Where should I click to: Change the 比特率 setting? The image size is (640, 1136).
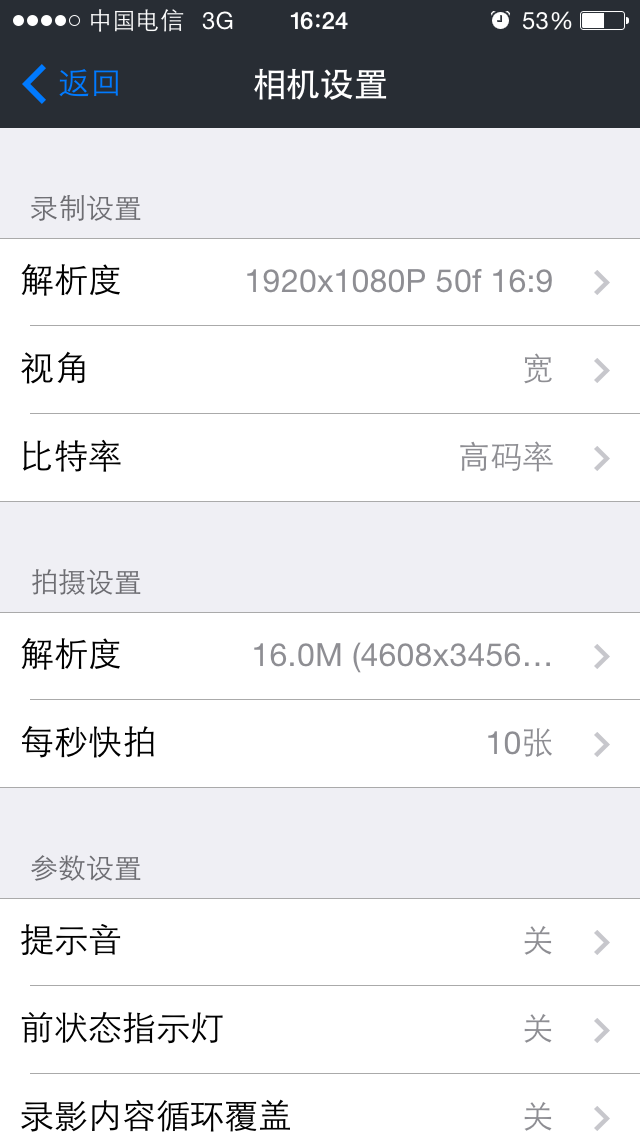[320, 458]
